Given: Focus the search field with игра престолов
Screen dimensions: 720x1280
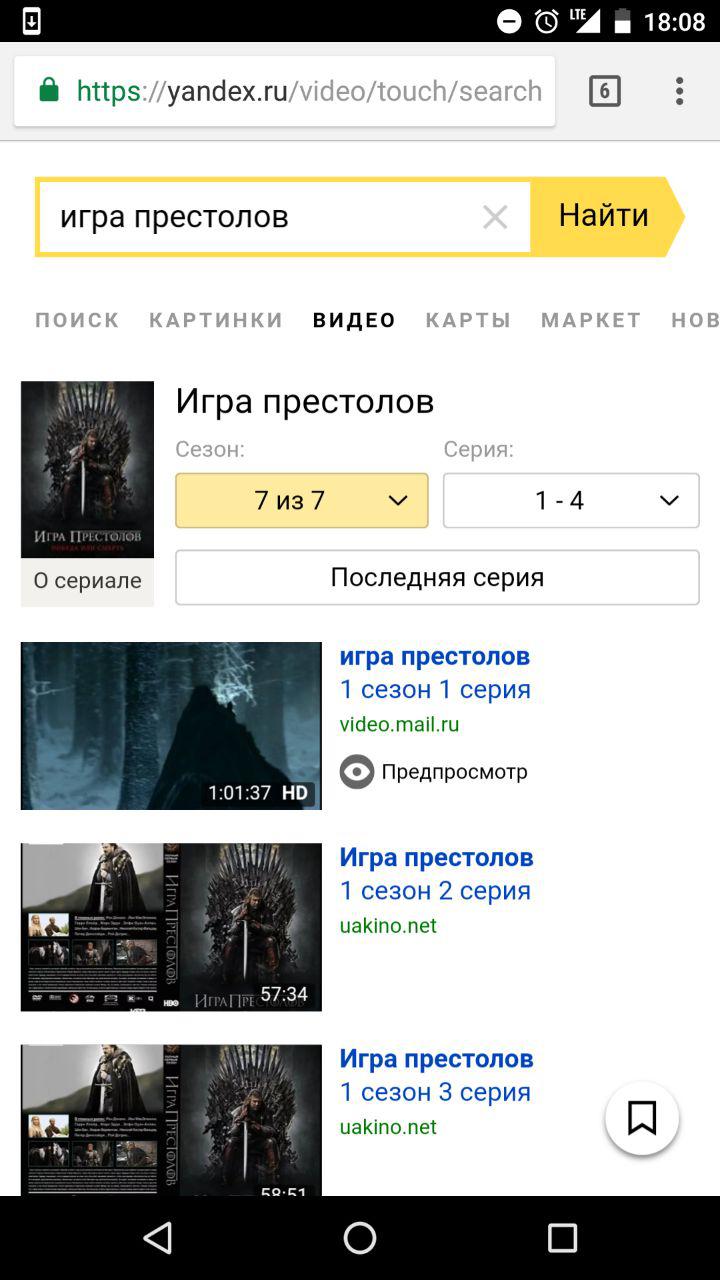Looking at the screenshot, I should pos(260,217).
